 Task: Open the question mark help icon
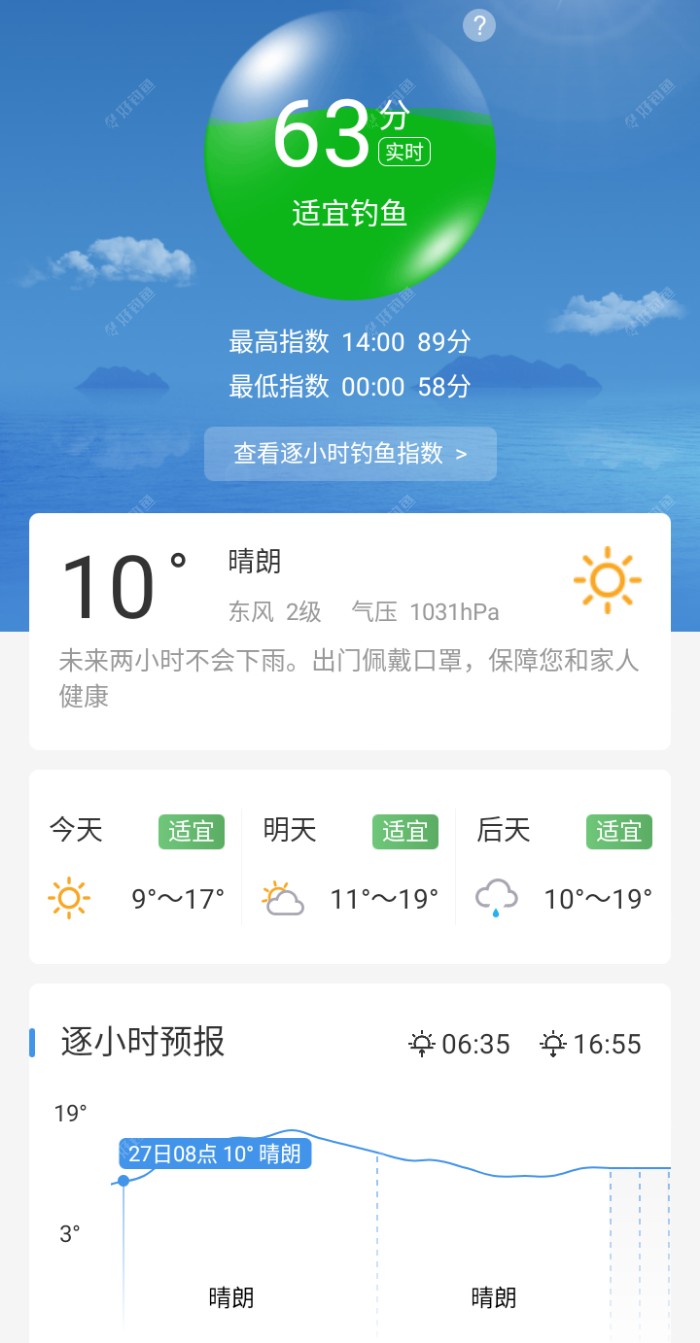point(479,25)
